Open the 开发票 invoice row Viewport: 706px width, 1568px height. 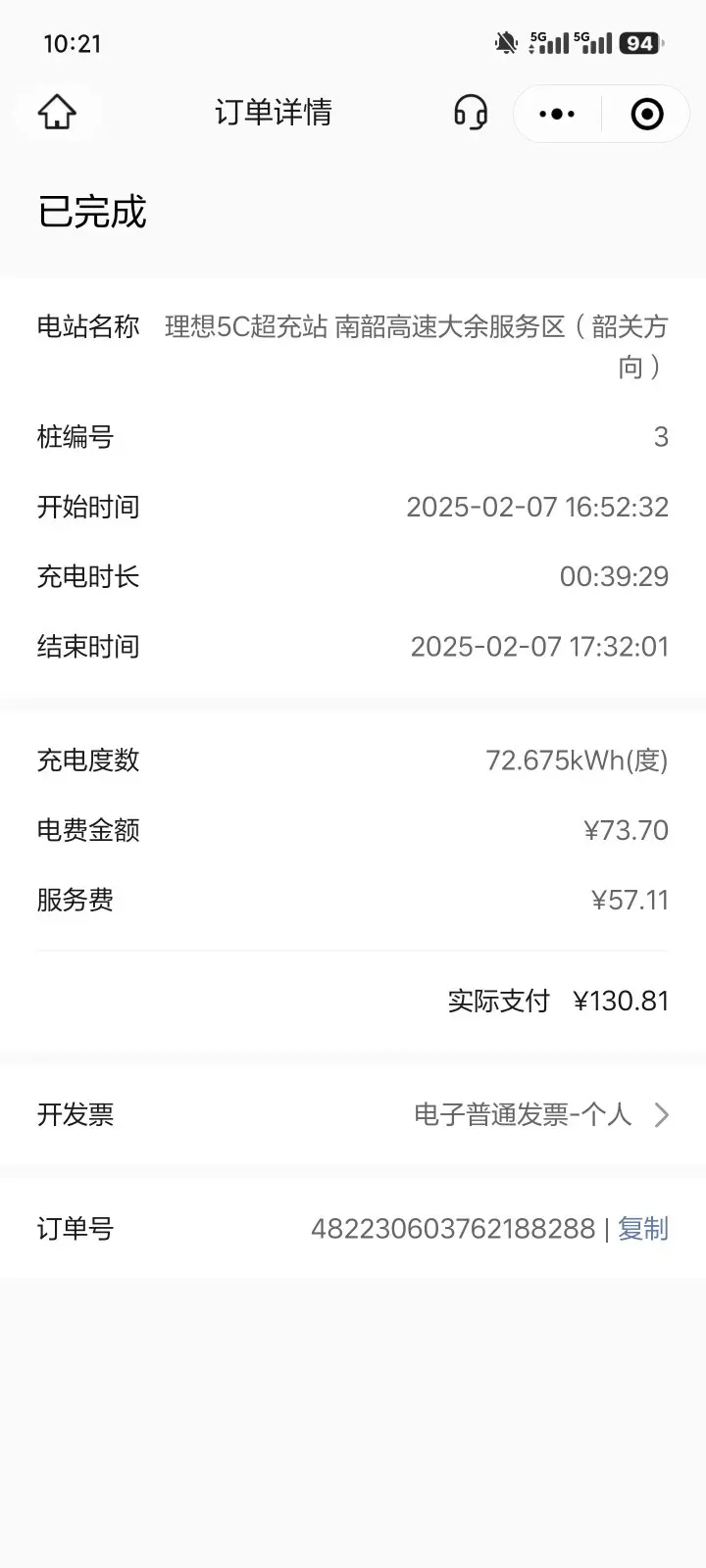[x=353, y=1114]
